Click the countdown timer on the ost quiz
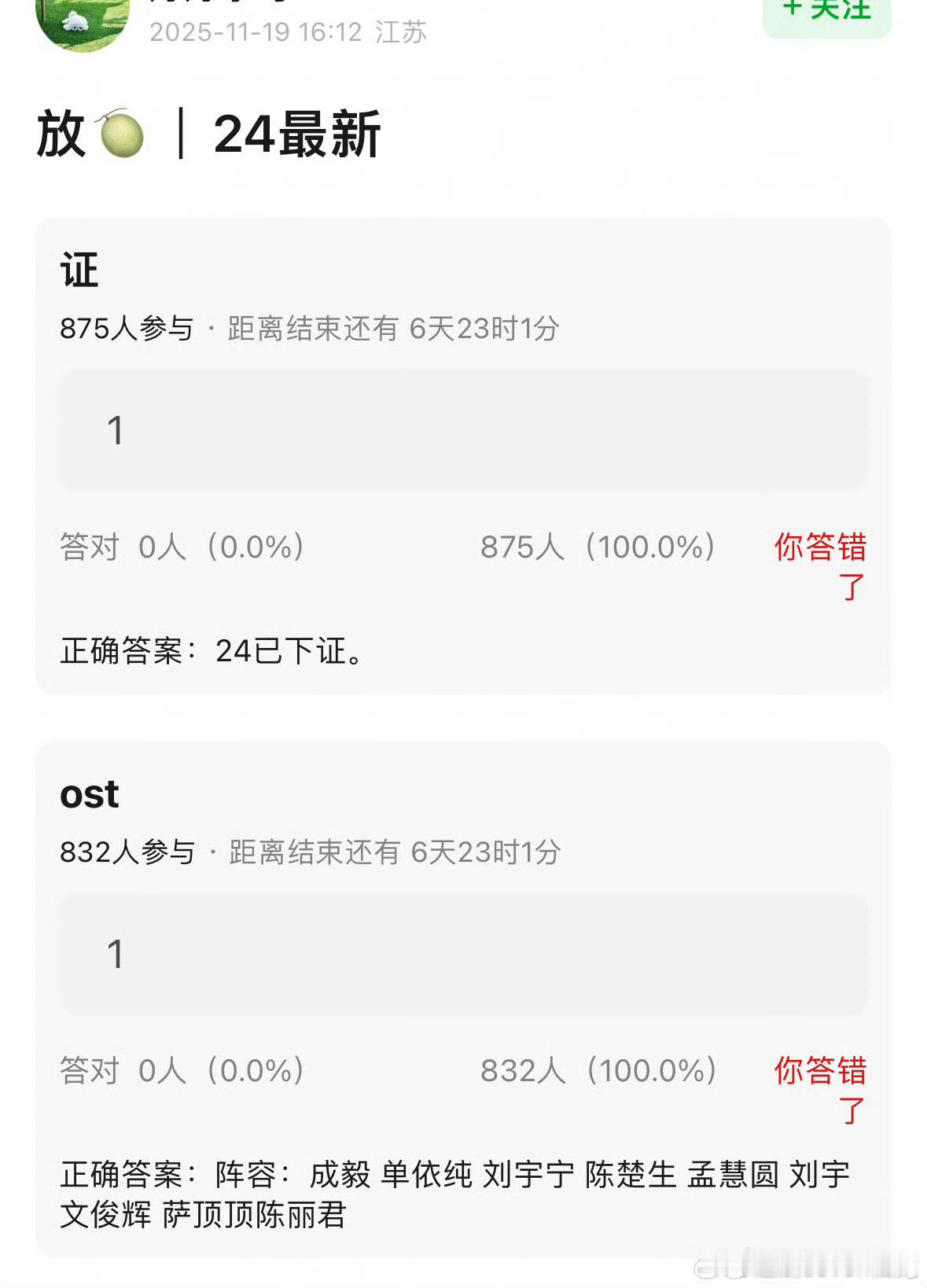This screenshot has height=1288, width=927. click(x=484, y=853)
